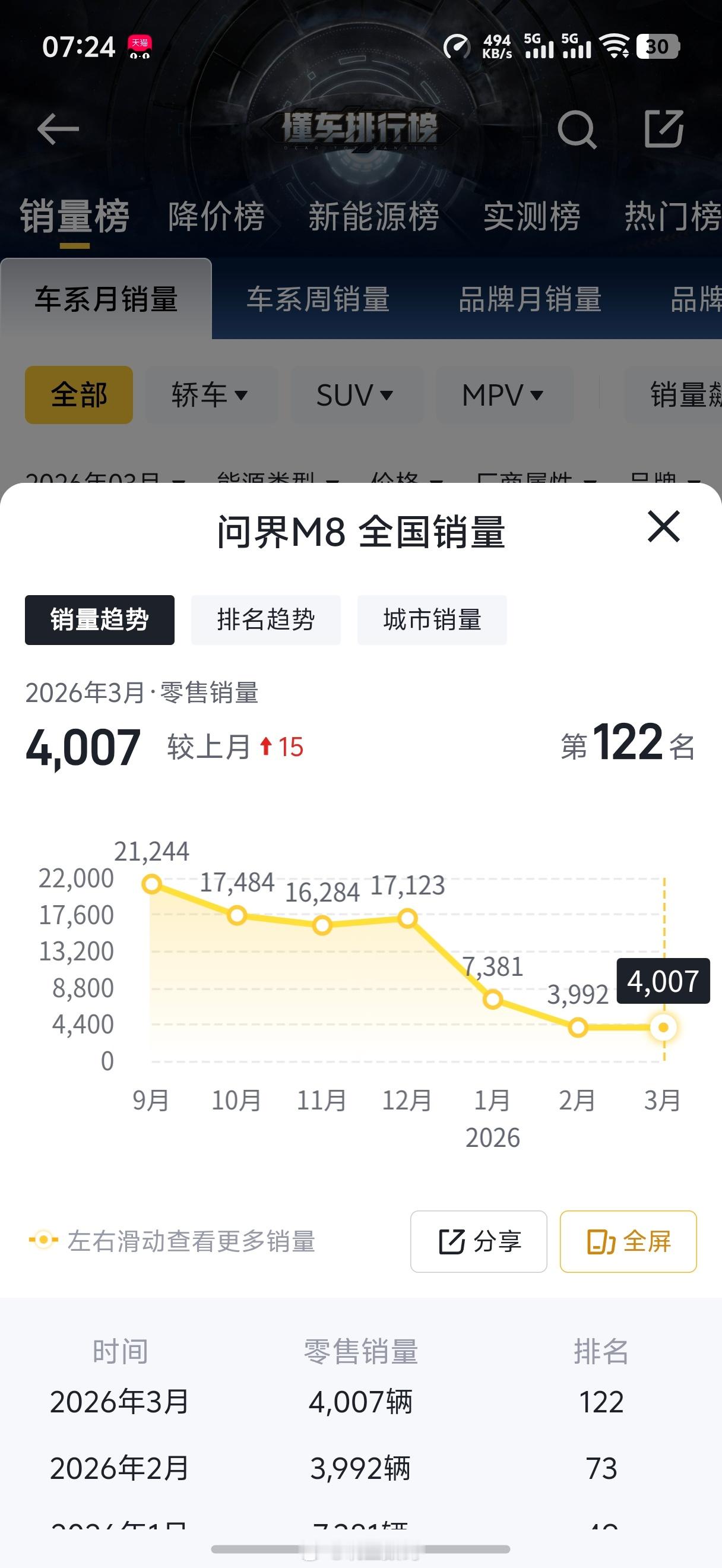Tap the back arrow to exit the ranking page

[x=58, y=129]
